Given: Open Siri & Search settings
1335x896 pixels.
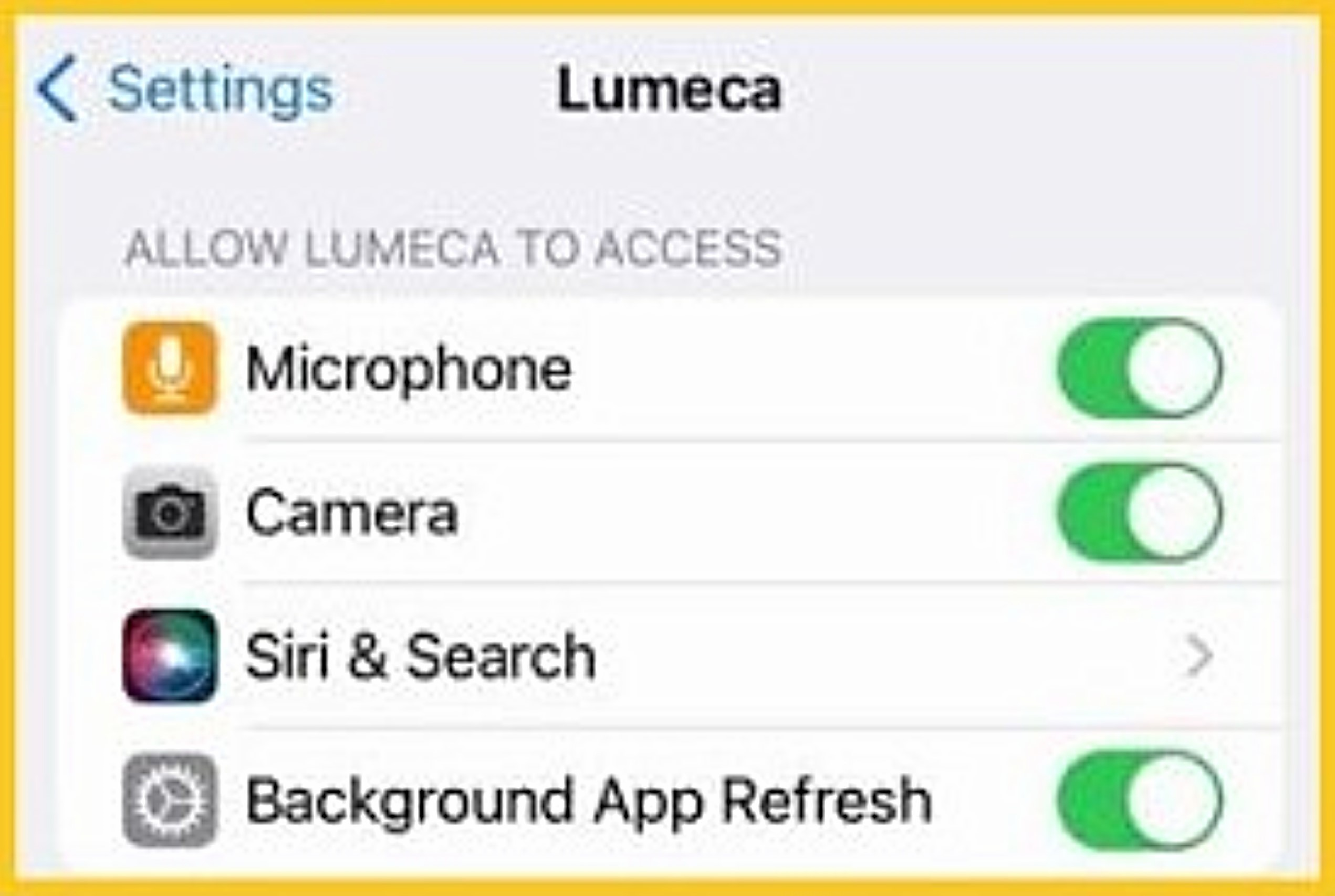Looking at the screenshot, I should (x=669, y=656).
